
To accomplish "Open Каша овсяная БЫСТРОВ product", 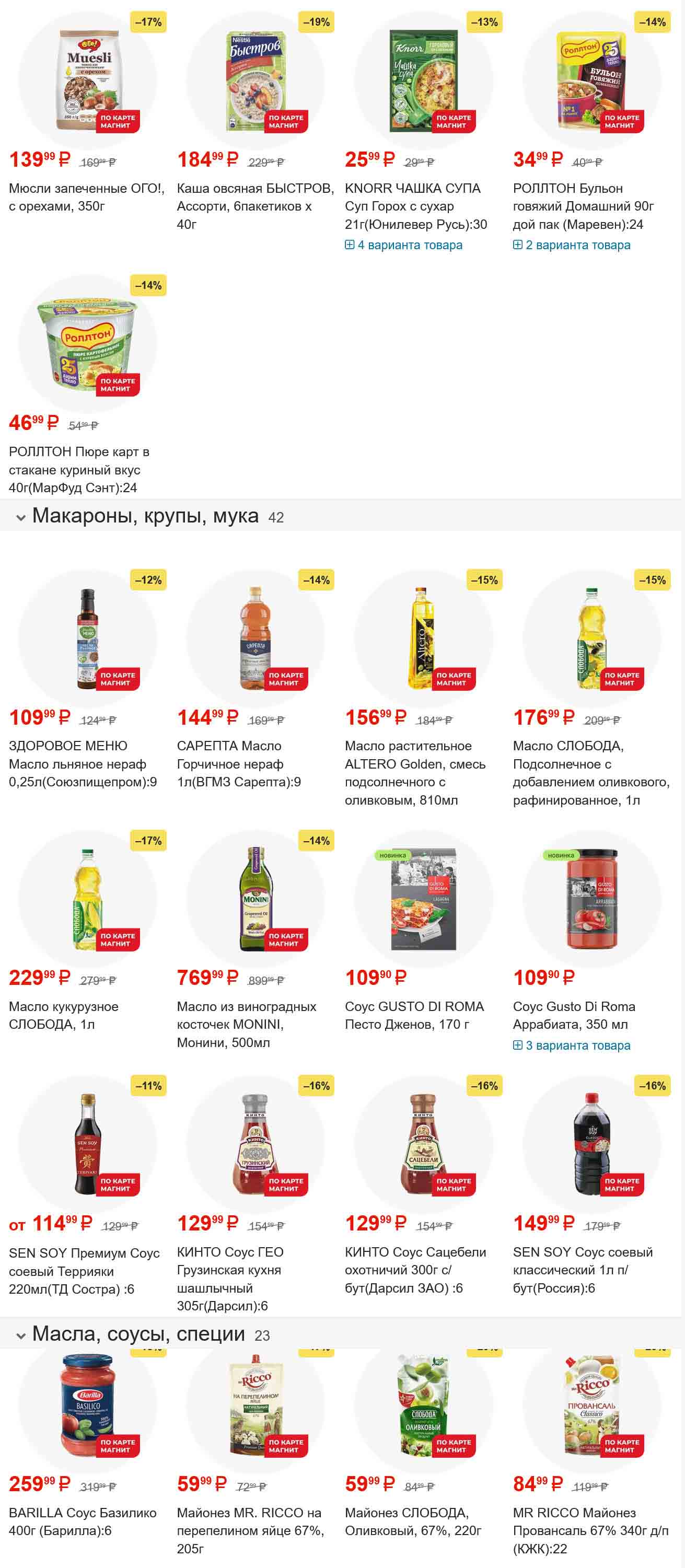I will pos(254,206).
